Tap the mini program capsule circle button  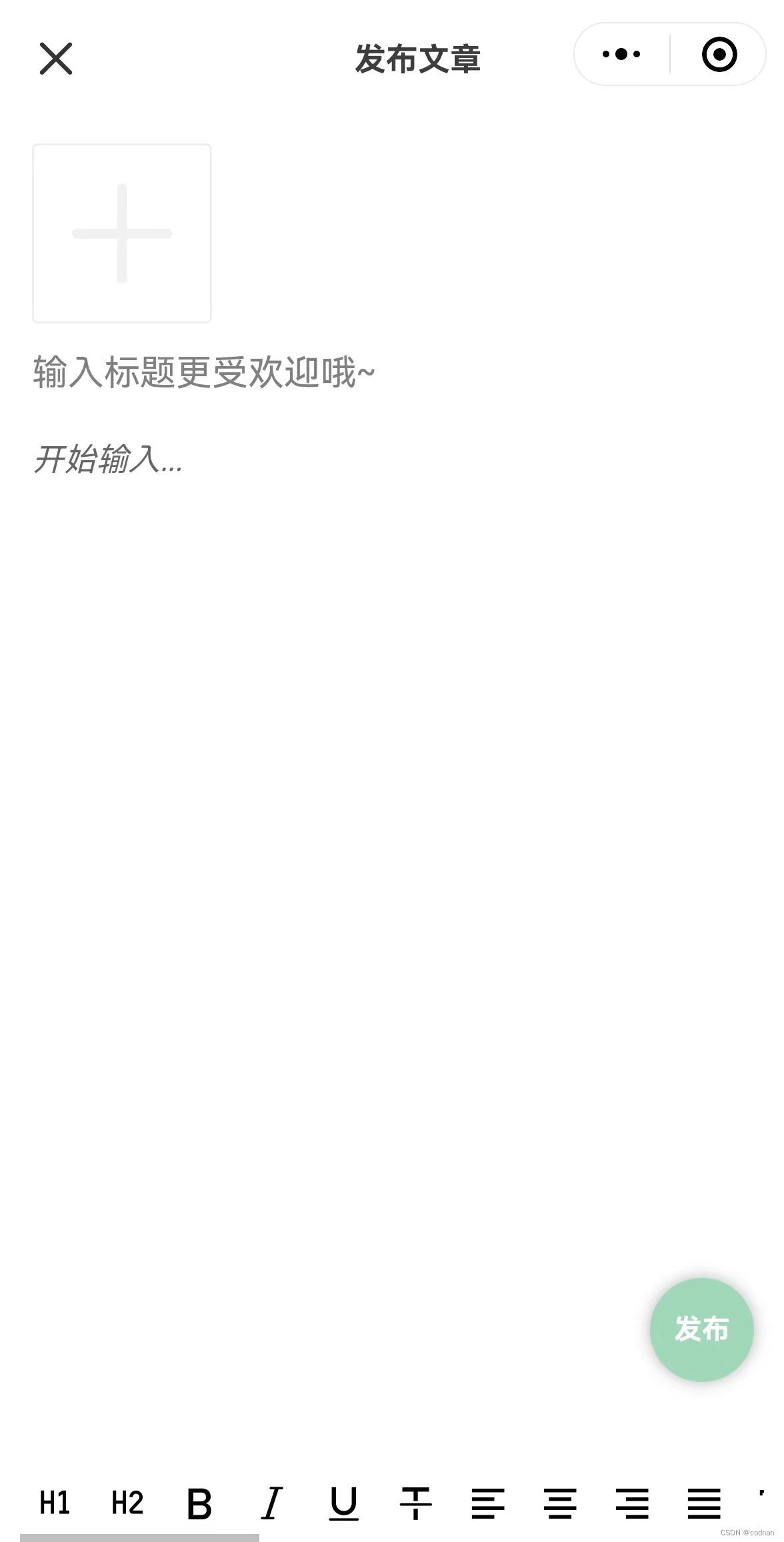[x=719, y=54]
